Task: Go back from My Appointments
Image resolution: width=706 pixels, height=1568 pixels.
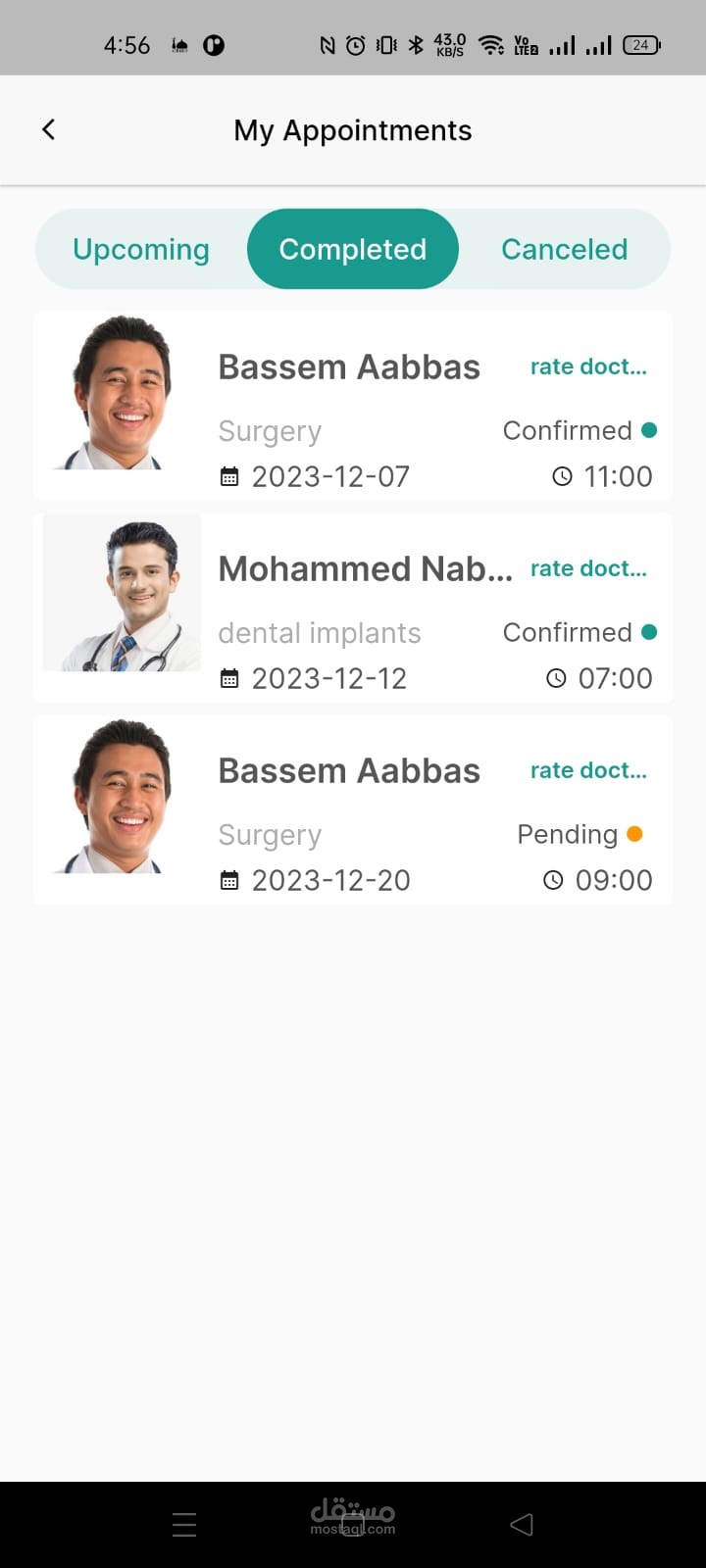Action: (x=48, y=129)
